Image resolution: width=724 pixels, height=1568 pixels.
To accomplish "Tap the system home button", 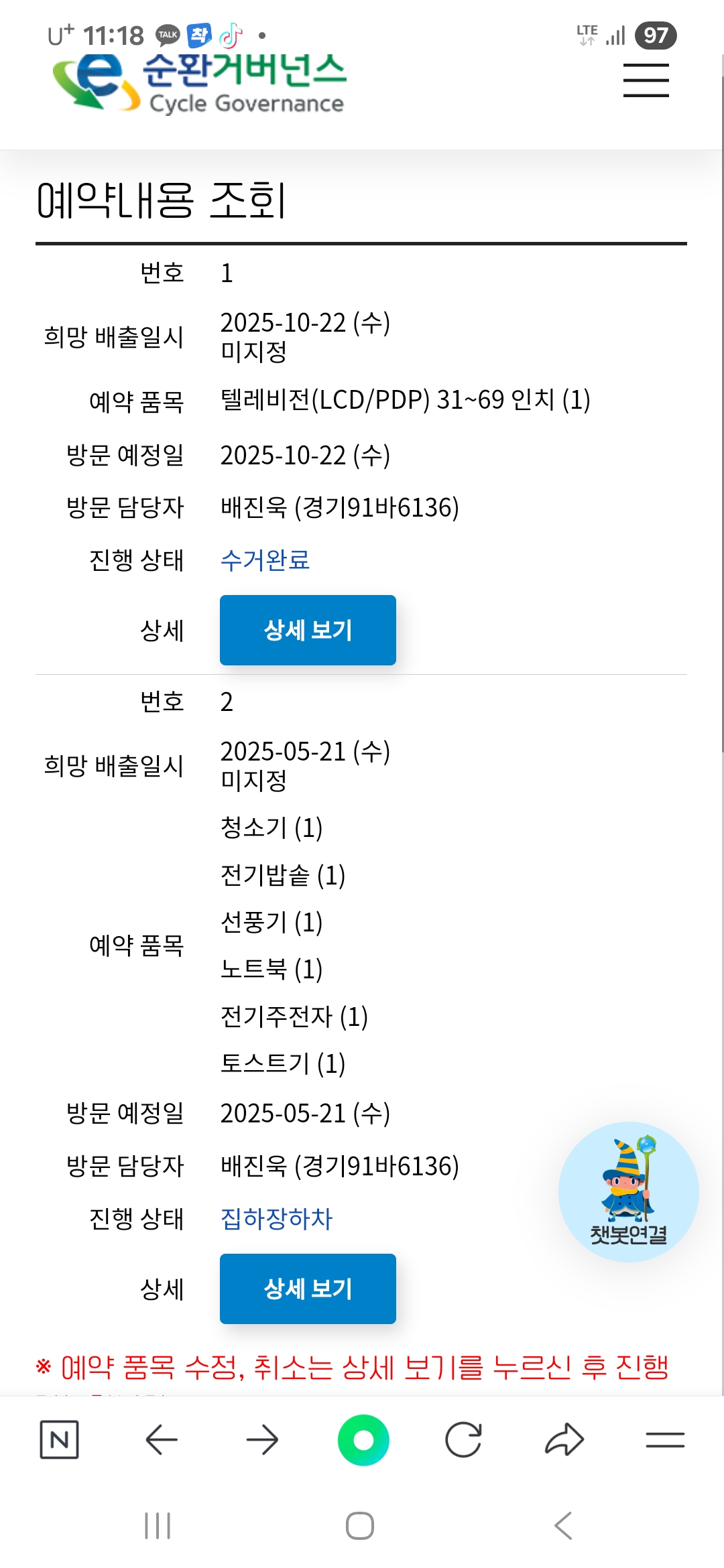I will coord(360,1526).
